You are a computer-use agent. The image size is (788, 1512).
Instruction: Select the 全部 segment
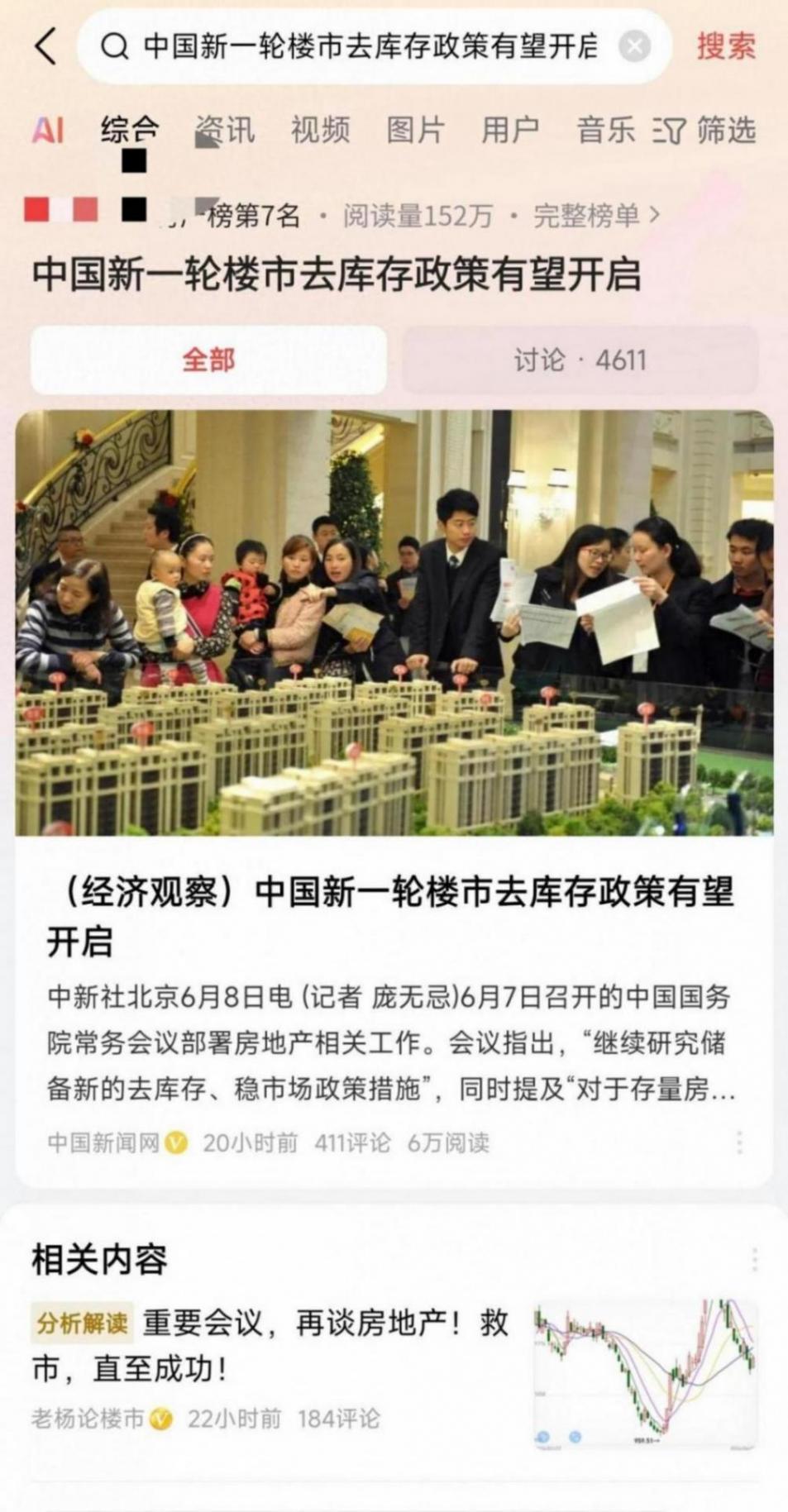click(x=208, y=360)
